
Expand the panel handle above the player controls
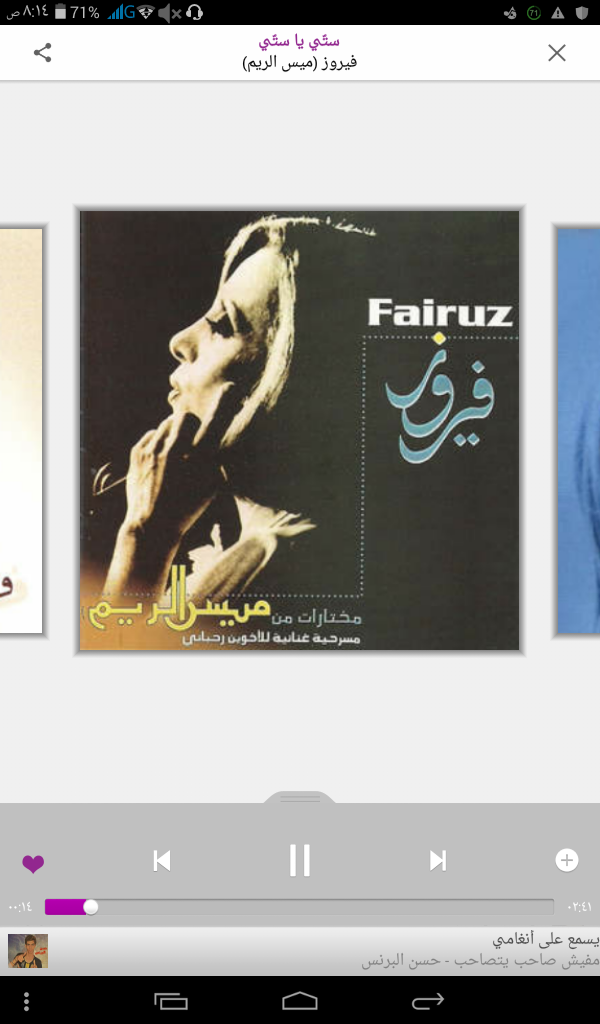[300, 798]
